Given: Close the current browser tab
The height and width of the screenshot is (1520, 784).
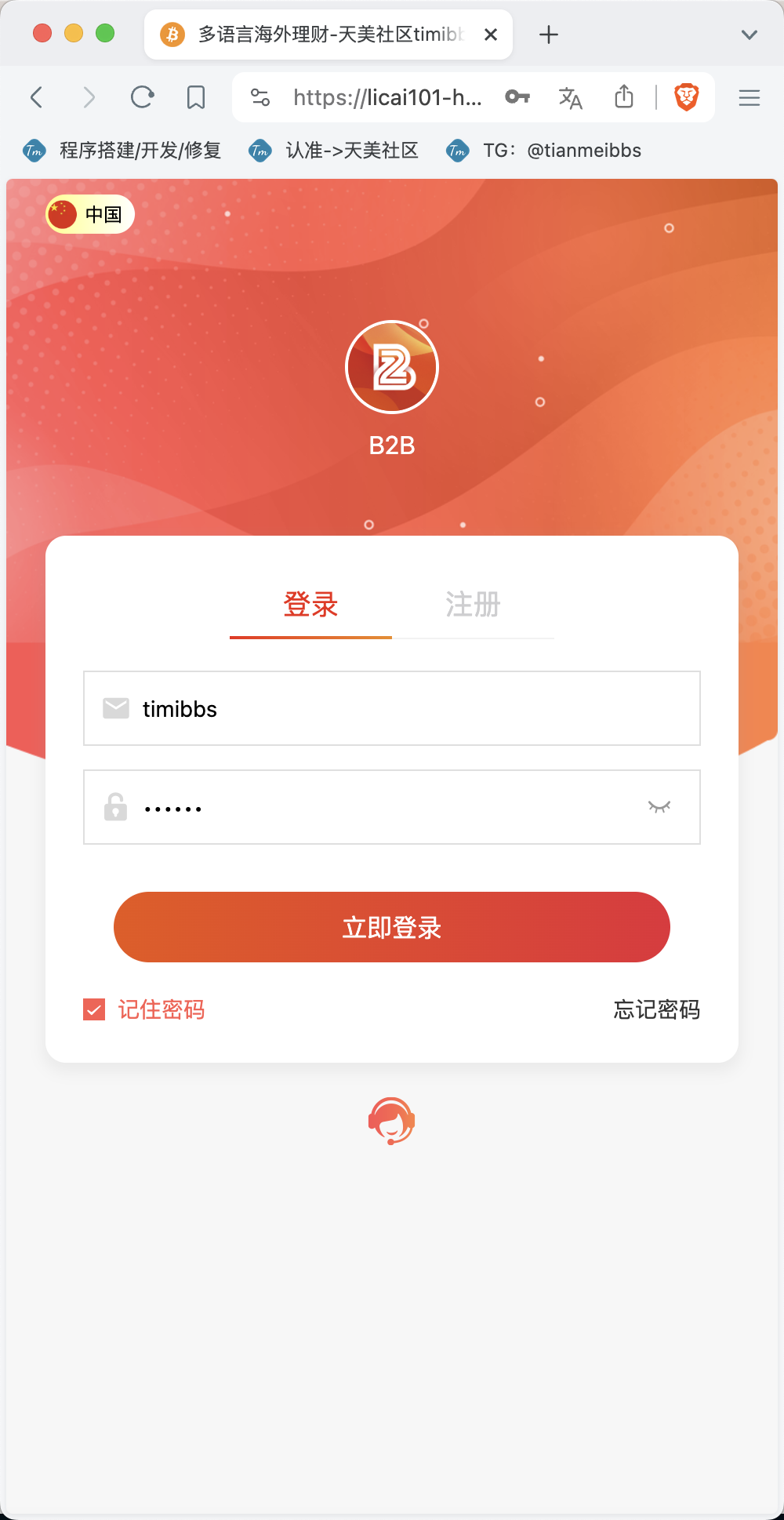Looking at the screenshot, I should [x=491, y=35].
